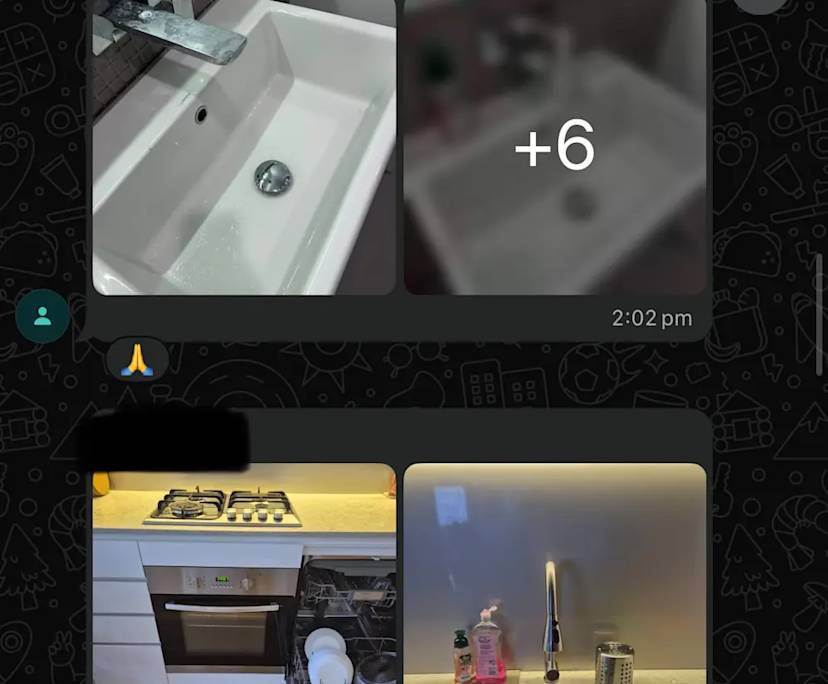Screen dimensions: 828x684
Task: Open the kitchen faucet and soap photo
Action: pos(555,573)
